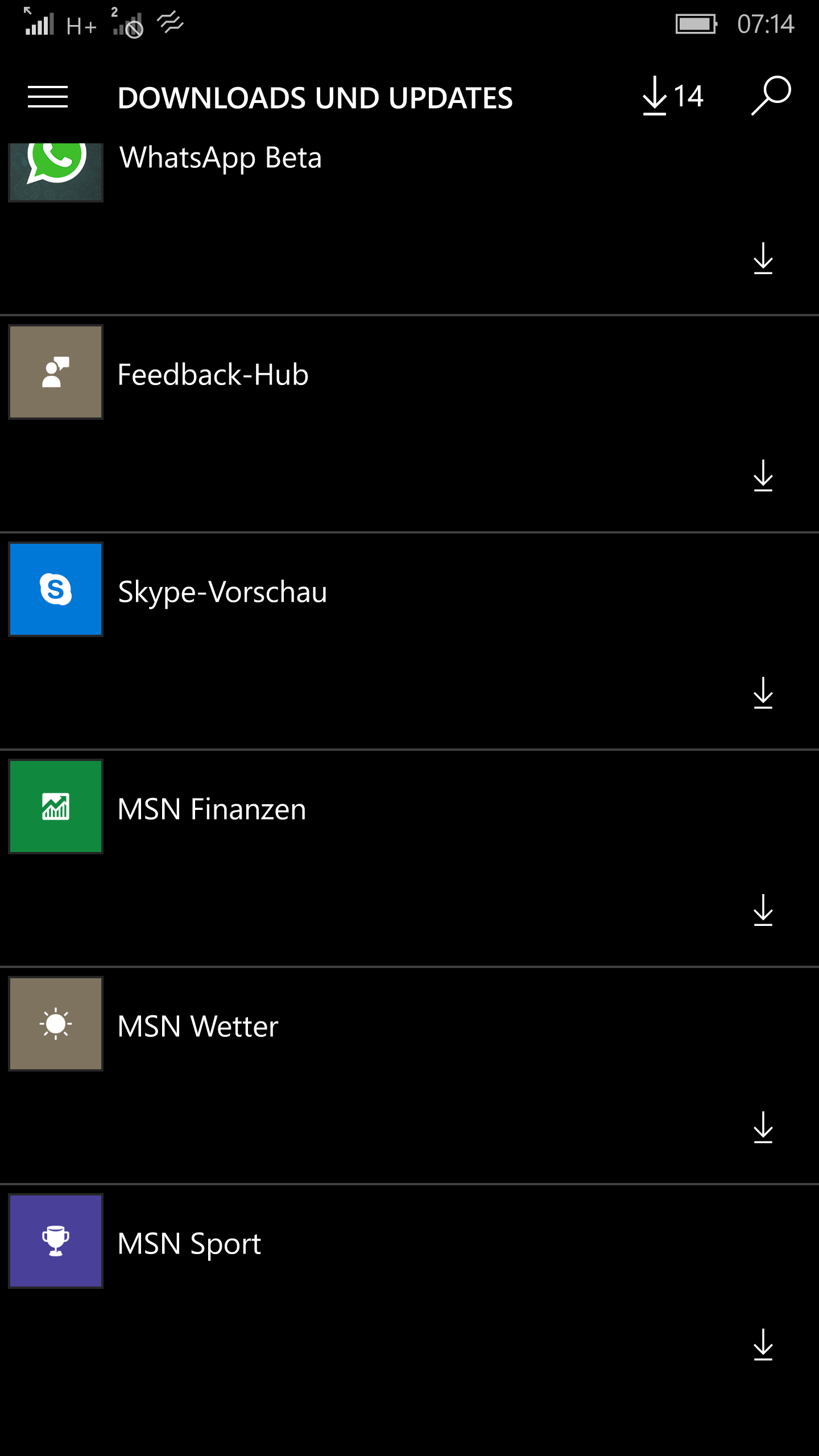The width and height of the screenshot is (819, 1456).
Task: Open the search magnifier icon
Action: (x=771, y=96)
